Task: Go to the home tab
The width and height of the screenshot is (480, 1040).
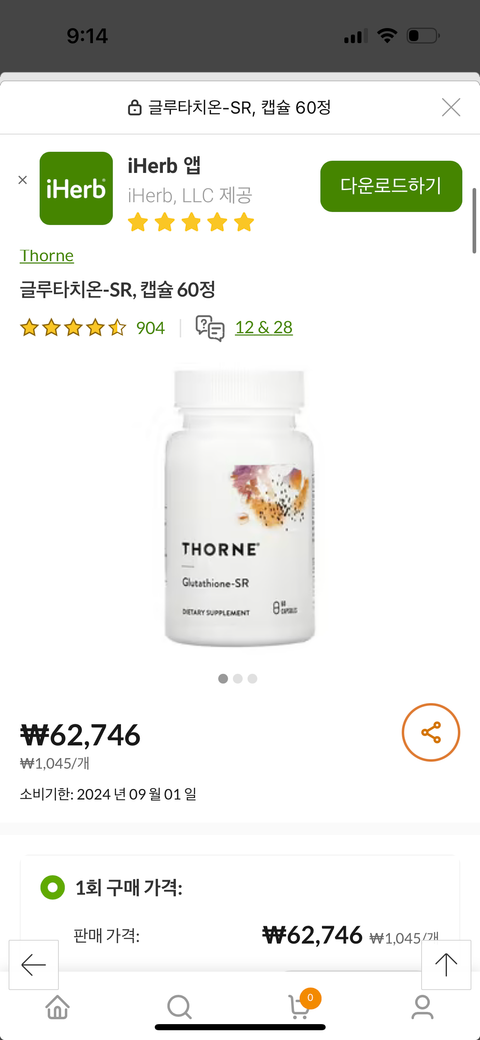Action: pos(58,1007)
